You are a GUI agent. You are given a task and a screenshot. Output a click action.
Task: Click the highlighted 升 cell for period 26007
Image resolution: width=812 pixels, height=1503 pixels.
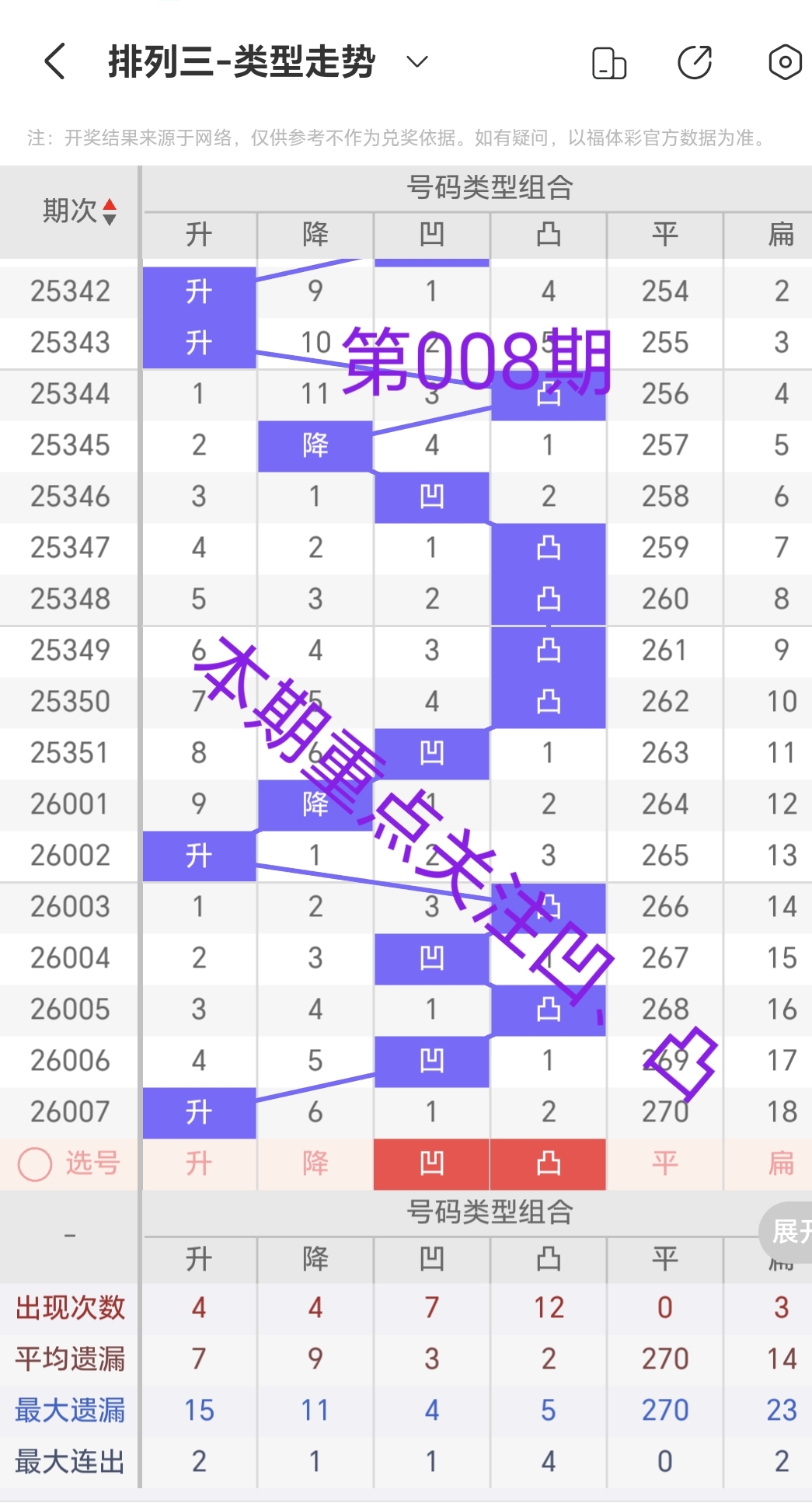(199, 1111)
